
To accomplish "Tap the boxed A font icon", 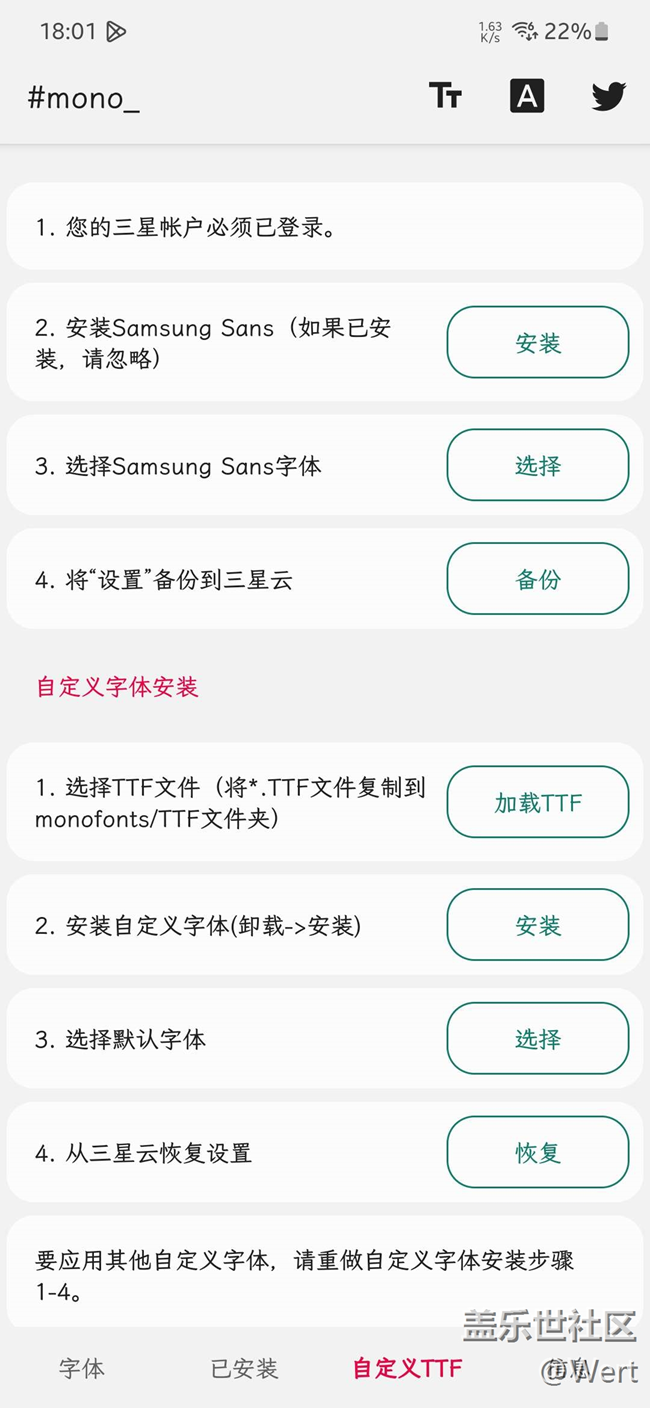I will (x=527, y=96).
